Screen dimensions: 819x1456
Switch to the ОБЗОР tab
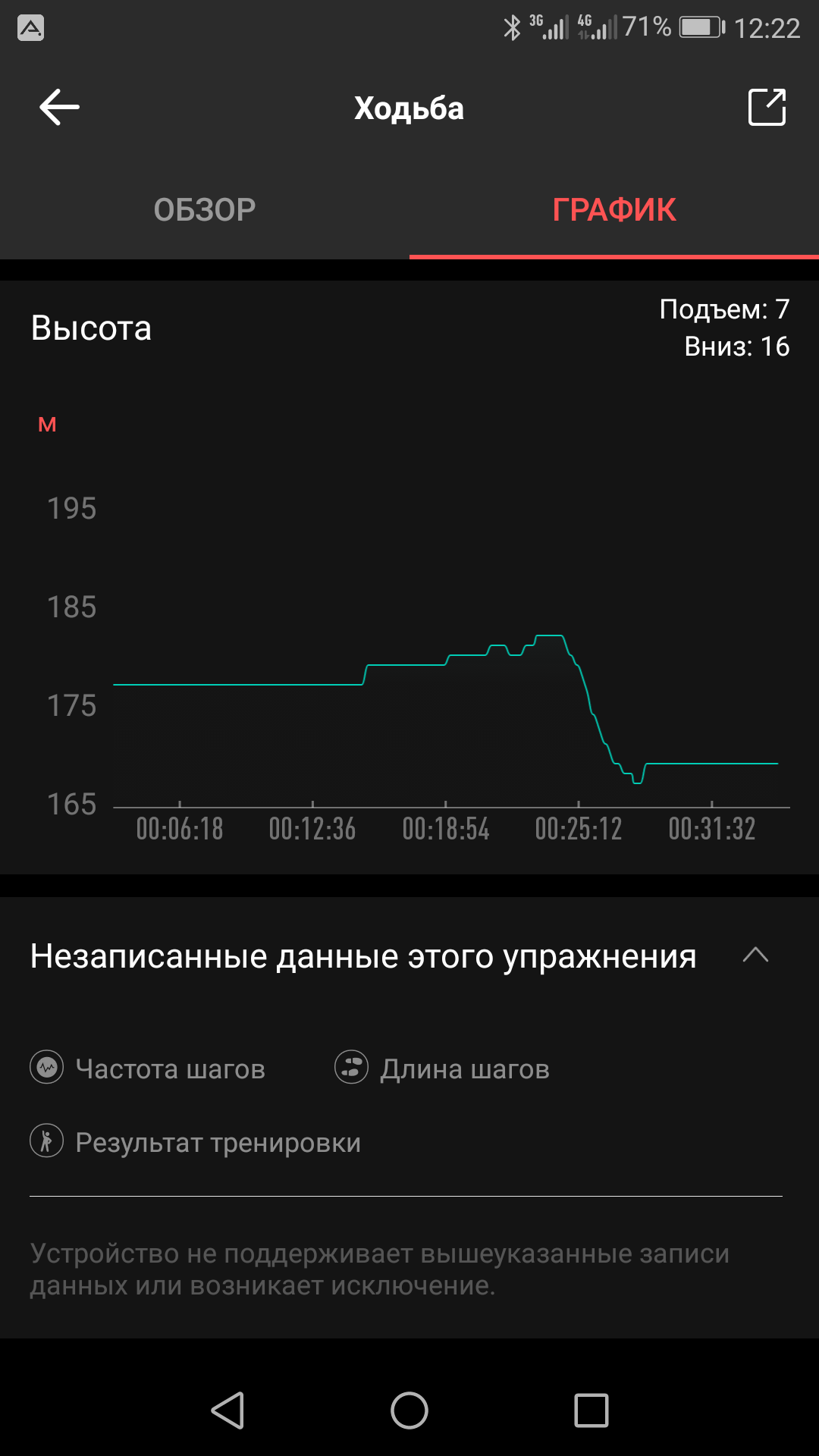tap(205, 209)
